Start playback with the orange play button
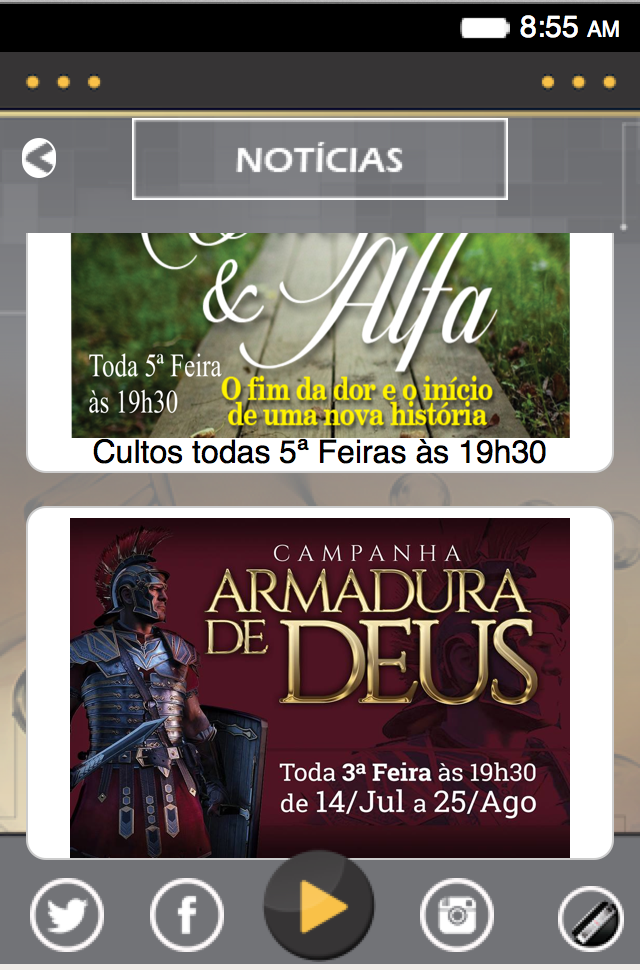The width and height of the screenshot is (640, 970). [x=319, y=908]
